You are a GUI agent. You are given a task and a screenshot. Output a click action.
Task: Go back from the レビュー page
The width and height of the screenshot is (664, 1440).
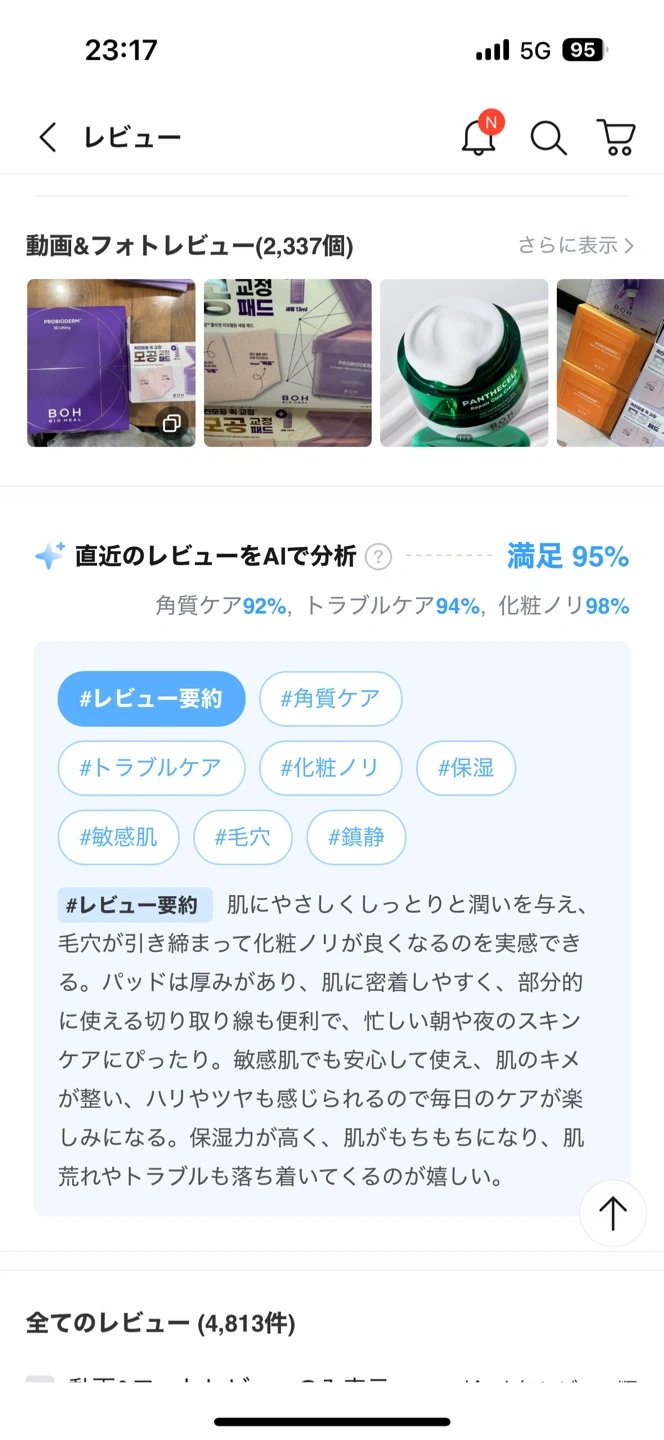click(x=47, y=137)
